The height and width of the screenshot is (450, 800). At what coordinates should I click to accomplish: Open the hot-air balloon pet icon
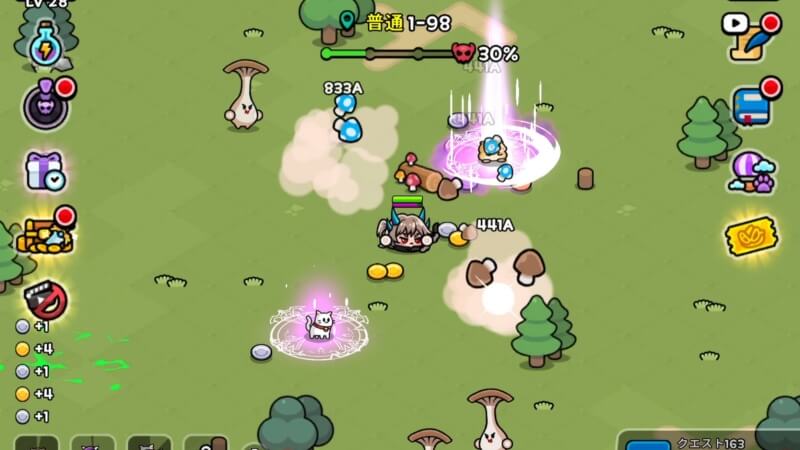[749, 172]
